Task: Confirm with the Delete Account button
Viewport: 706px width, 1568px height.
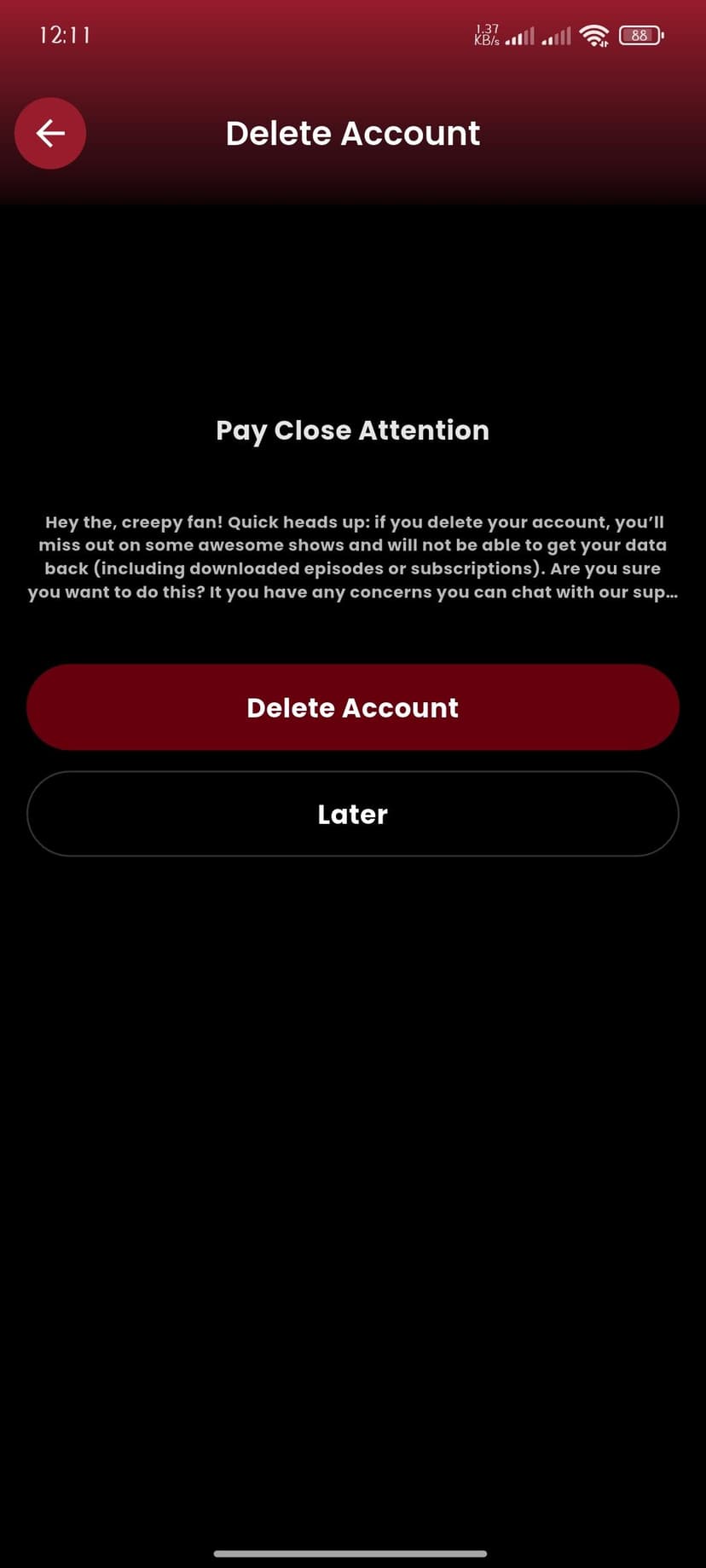Action: click(x=353, y=707)
